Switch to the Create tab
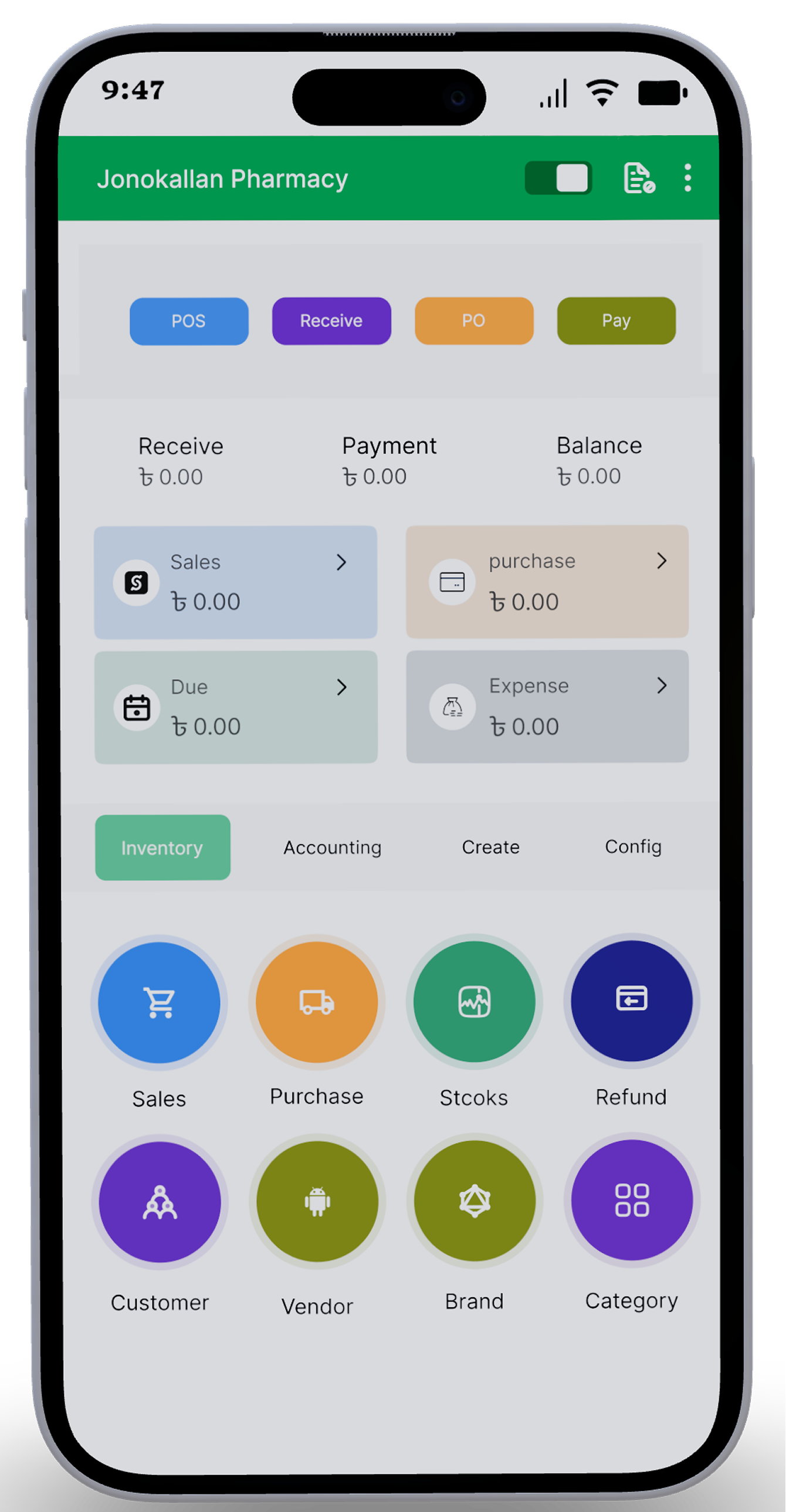This screenshot has width=786, height=1512. (x=490, y=847)
